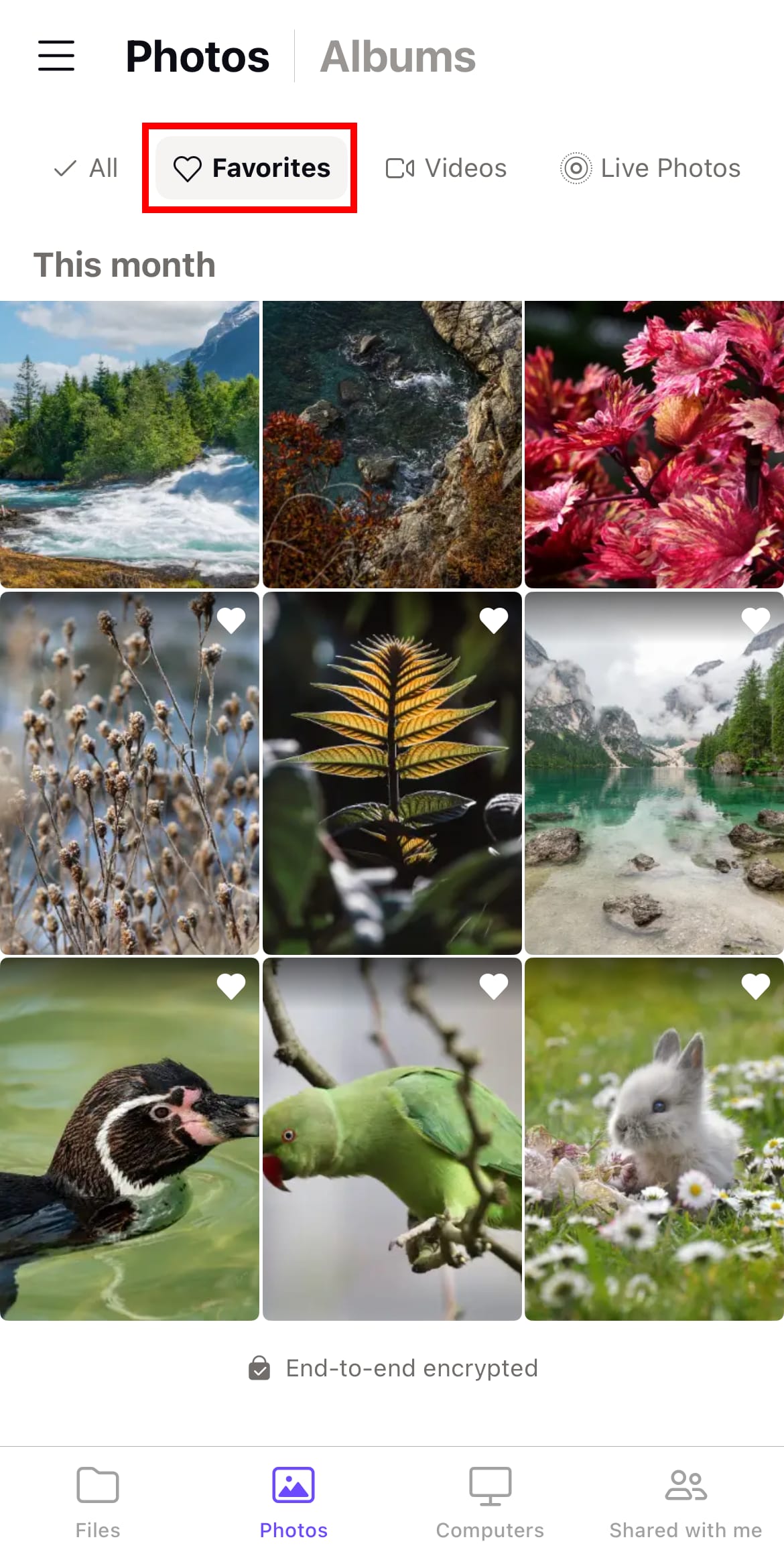
Task: Select the Favorites filter chip
Action: coord(251,168)
